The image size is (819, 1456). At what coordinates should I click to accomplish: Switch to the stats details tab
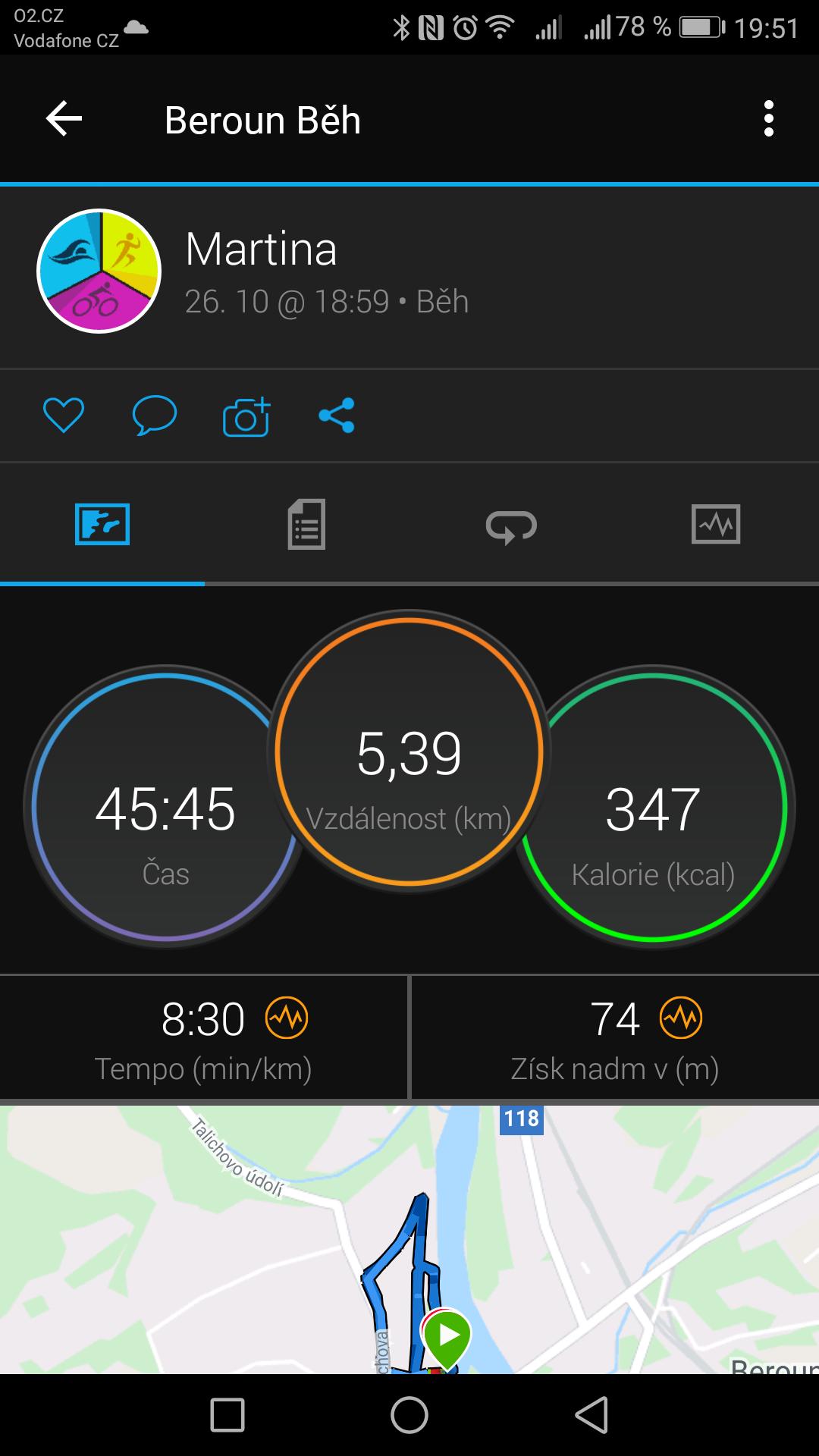pos(306,524)
